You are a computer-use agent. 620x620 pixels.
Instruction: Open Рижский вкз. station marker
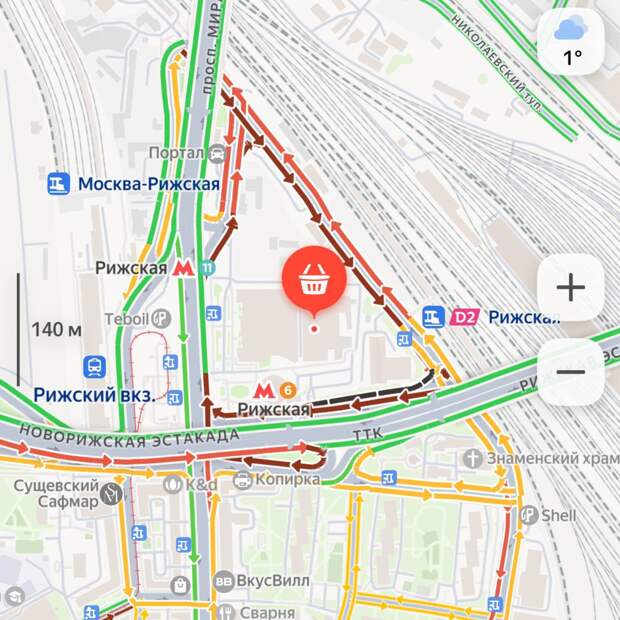click(x=96, y=366)
